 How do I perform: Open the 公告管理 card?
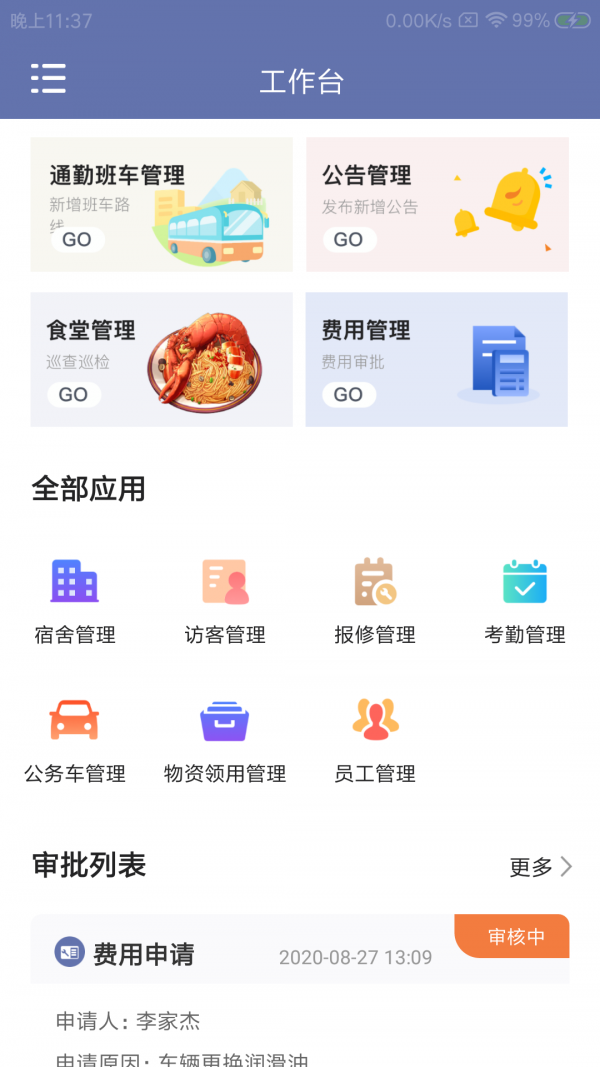pyautogui.click(x=437, y=205)
